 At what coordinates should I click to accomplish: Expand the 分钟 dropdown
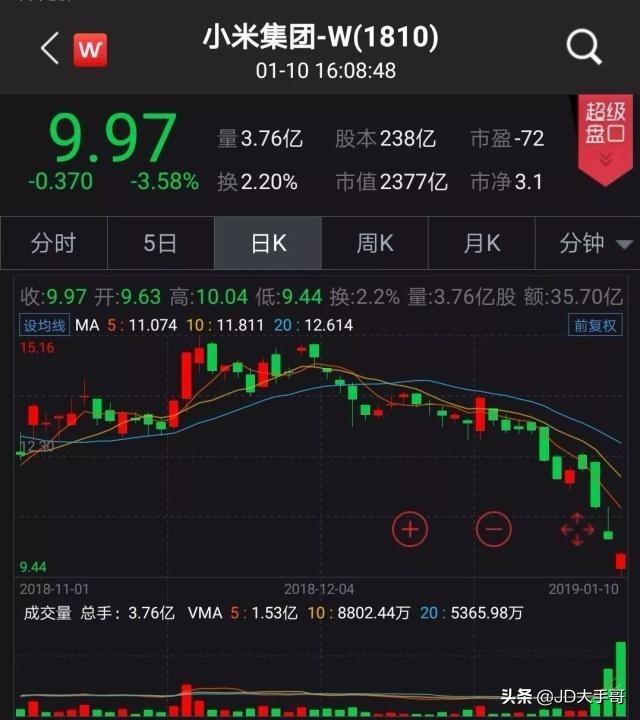pos(596,243)
